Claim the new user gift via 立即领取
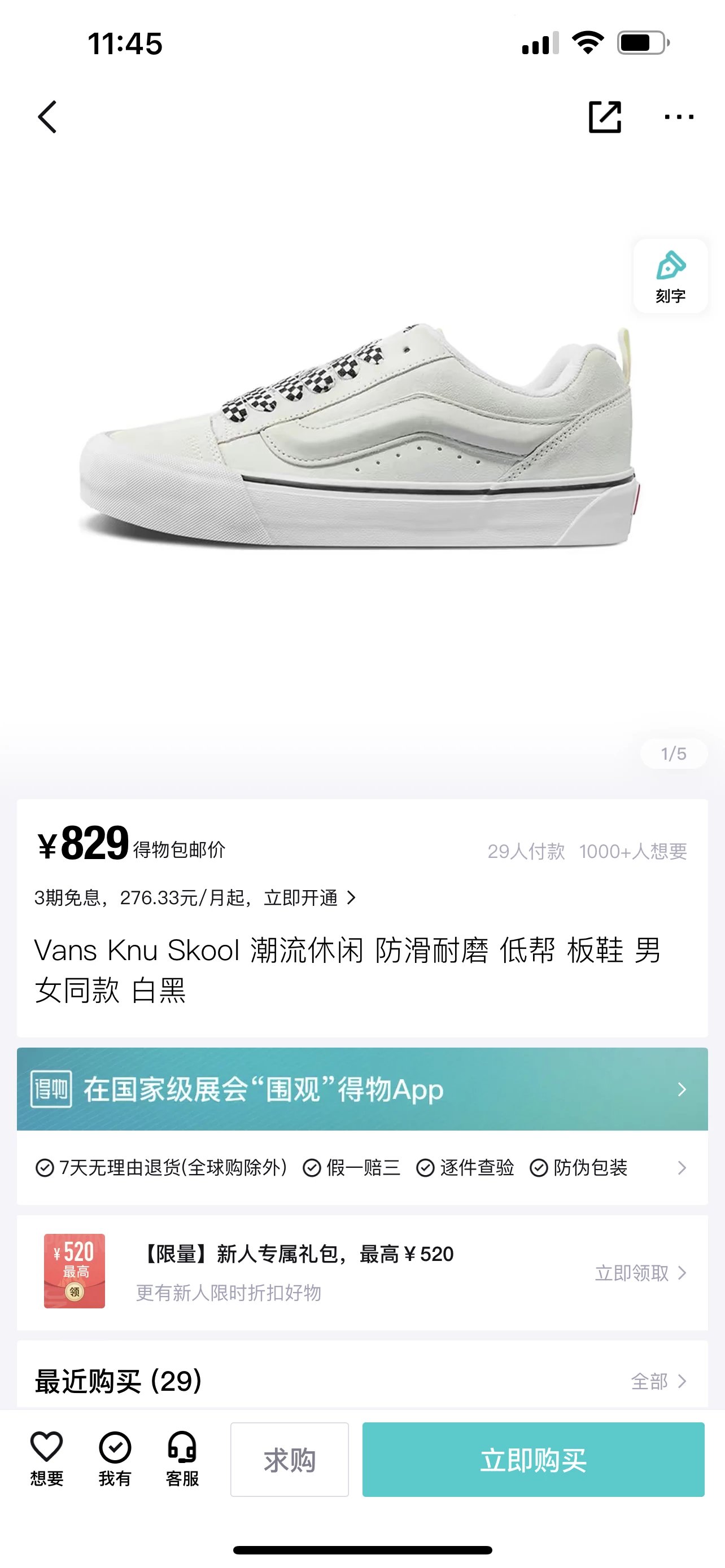725x1568 pixels. click(x=641, y=1273)
